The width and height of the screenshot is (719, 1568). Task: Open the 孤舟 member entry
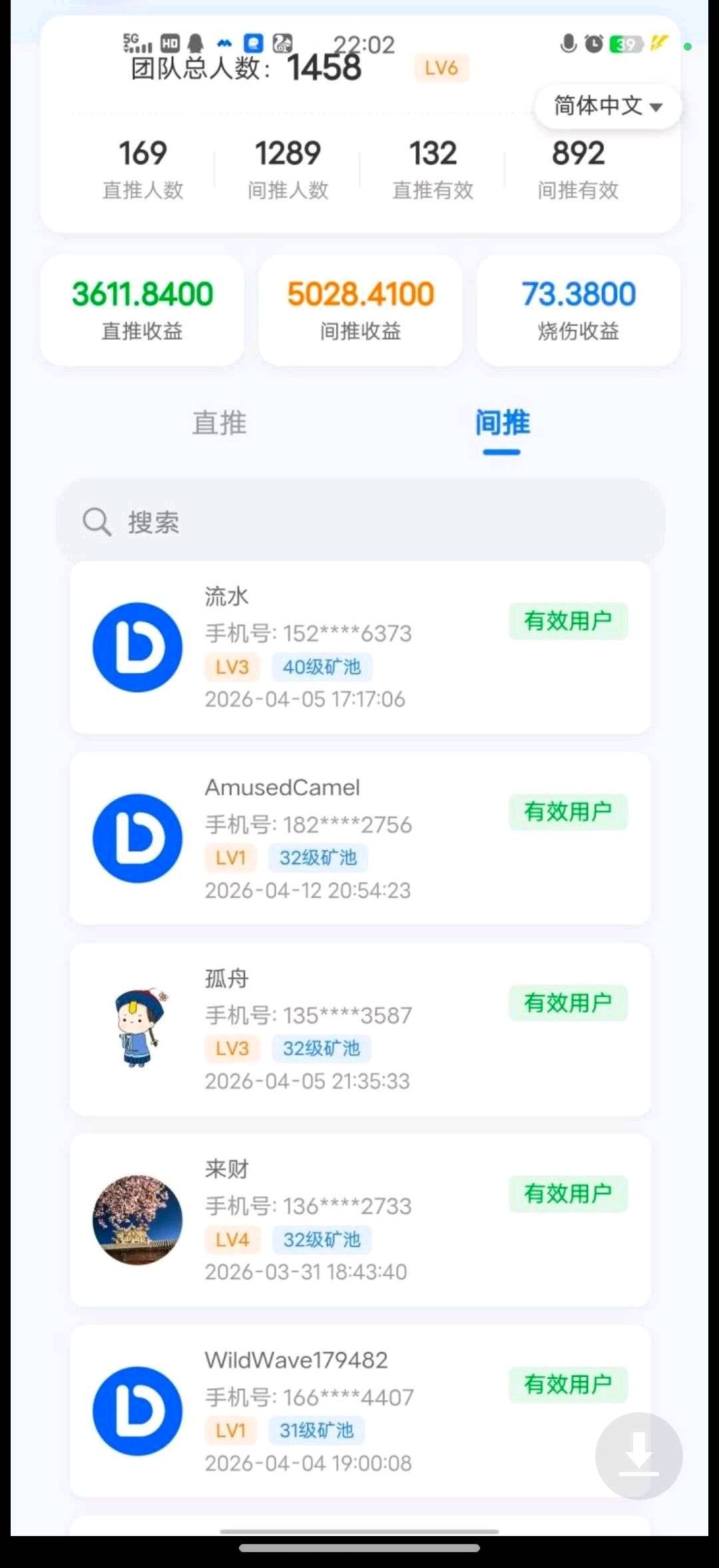(359, 1029)
